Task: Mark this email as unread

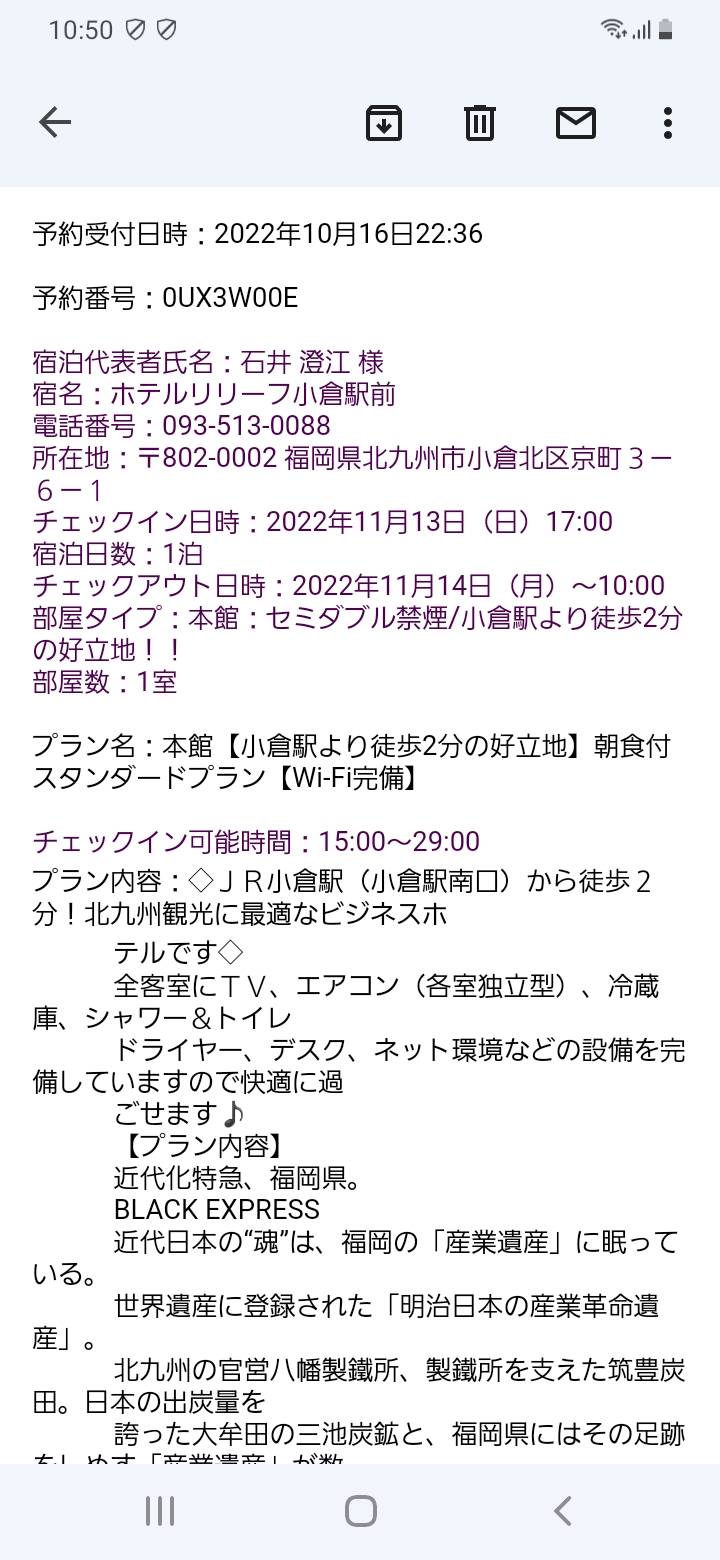Action: point(576,123)
